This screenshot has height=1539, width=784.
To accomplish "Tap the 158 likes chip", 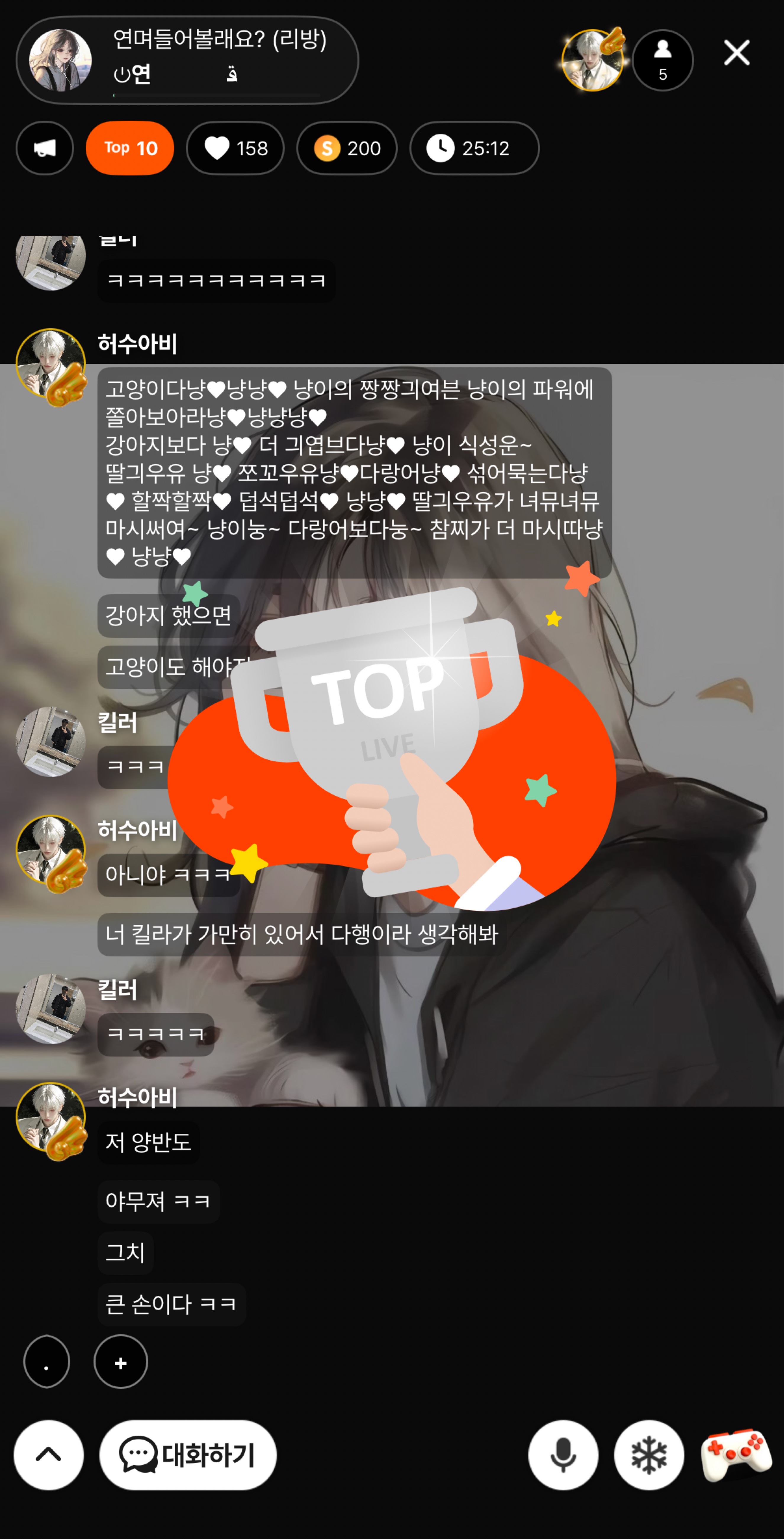I will pos(235,148).
